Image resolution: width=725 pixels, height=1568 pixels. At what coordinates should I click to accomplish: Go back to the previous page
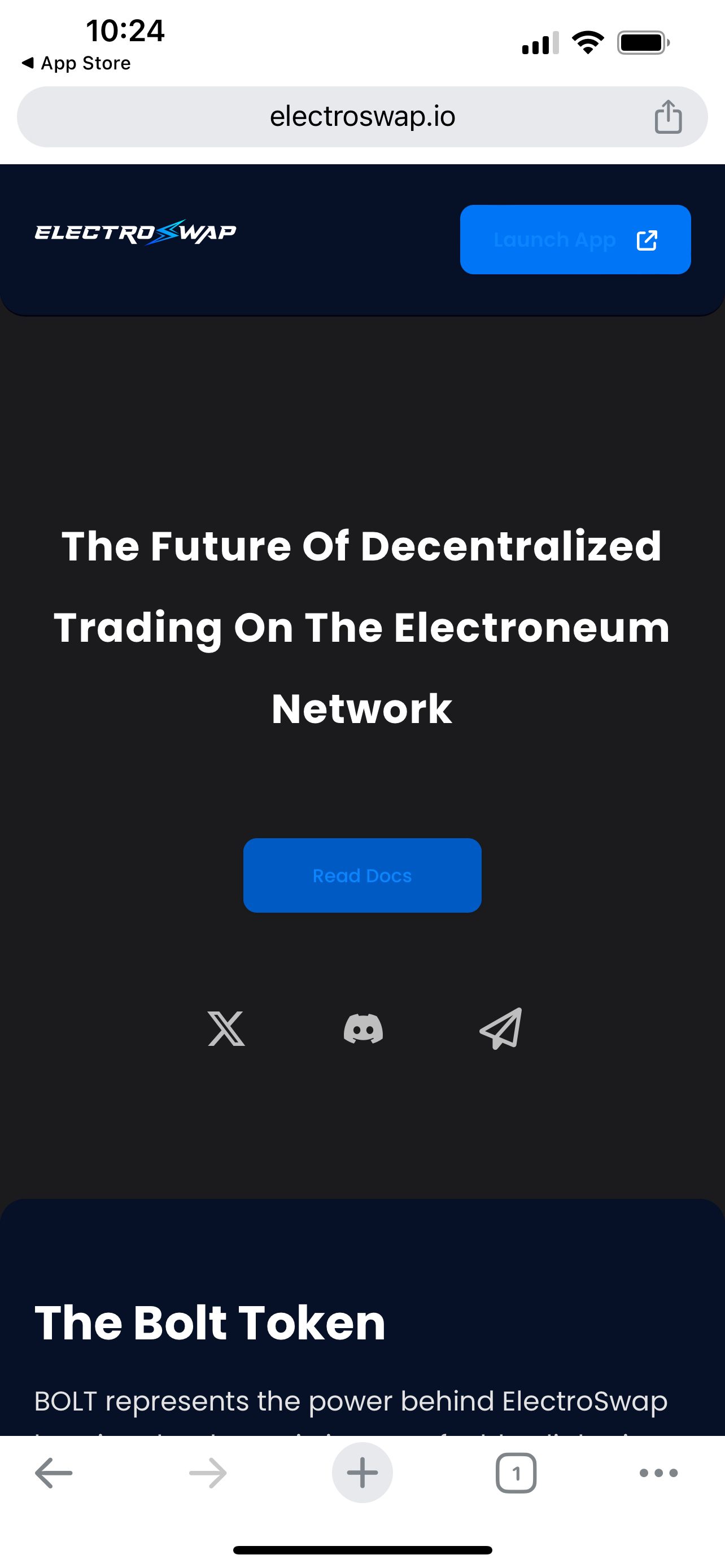tap(54, 1473)
